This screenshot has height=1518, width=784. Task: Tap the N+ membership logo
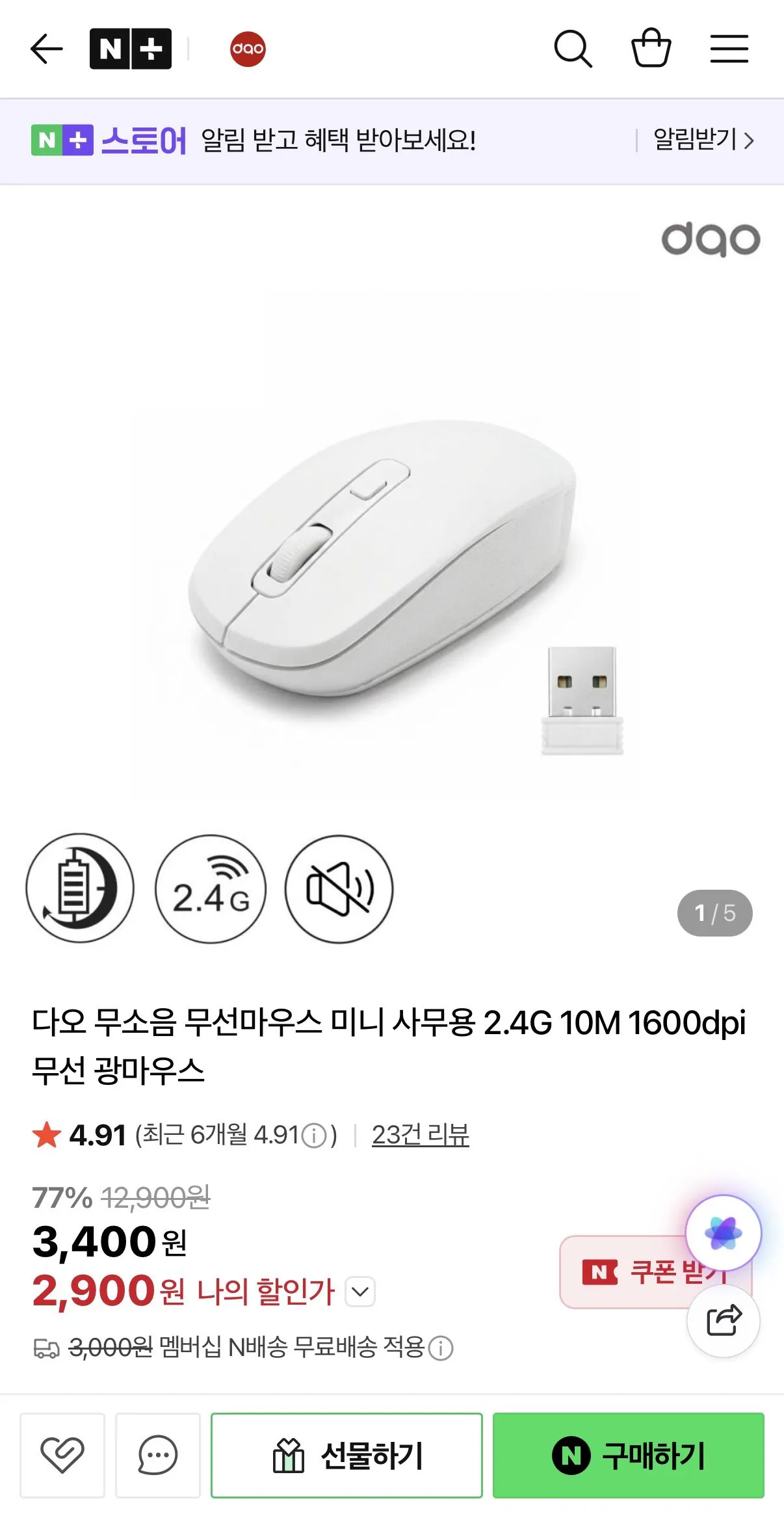[x=132, y=47]
